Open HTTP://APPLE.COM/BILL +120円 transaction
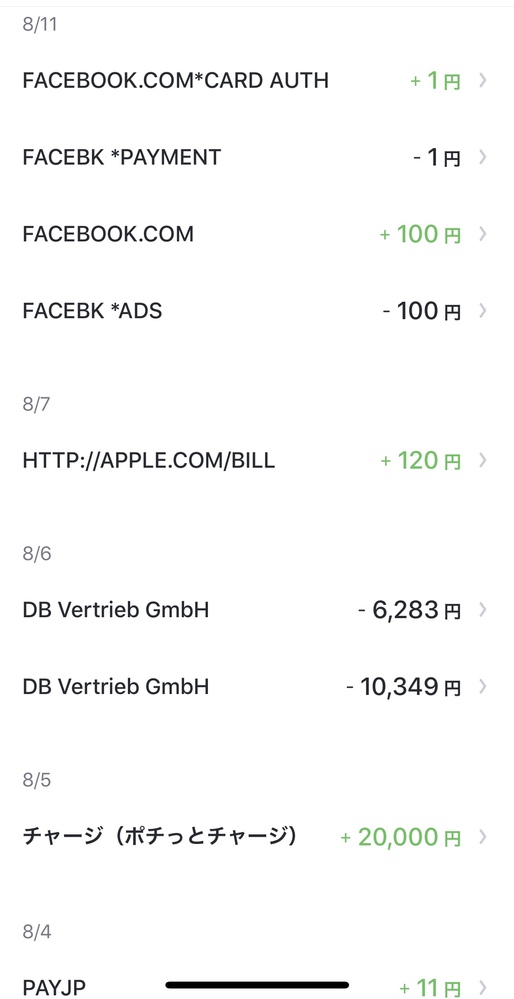 coord(257,461)
